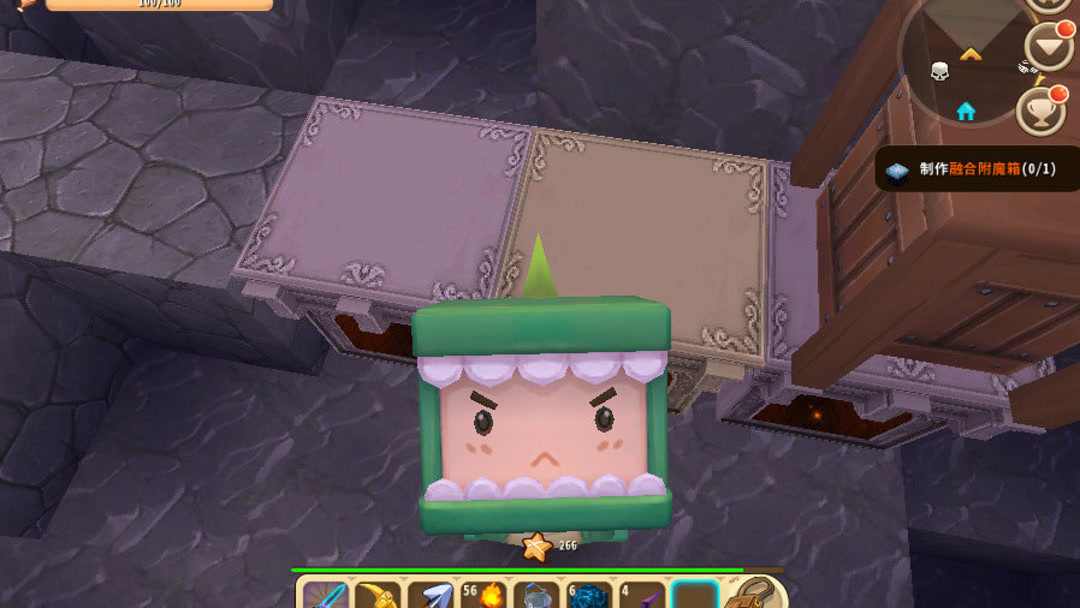Expand the dropdown arrow menu button
The width and height of the screenshot is (1080, 608).
point(1048,46)
